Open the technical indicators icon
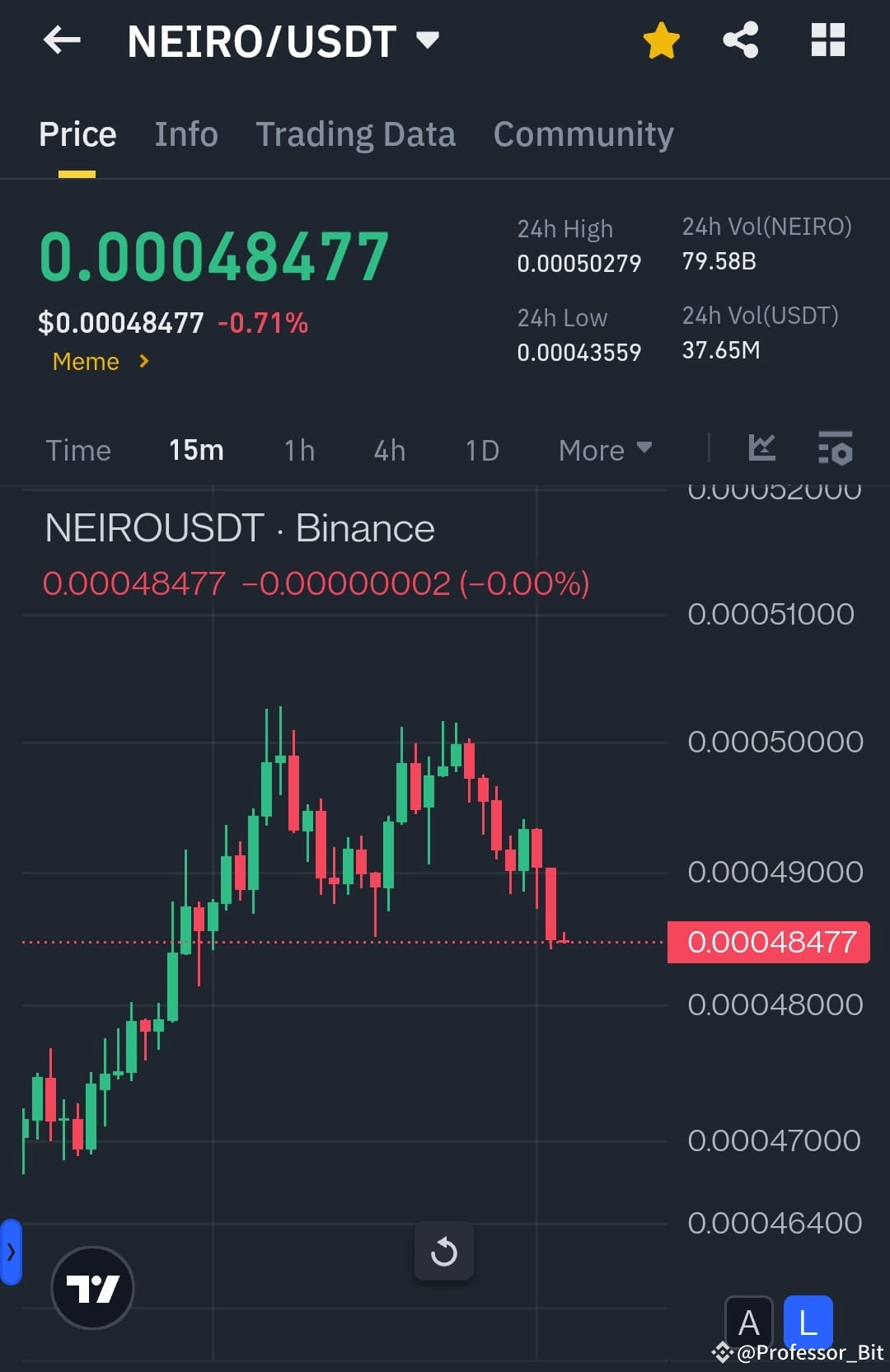 click(x=762, y=449)
